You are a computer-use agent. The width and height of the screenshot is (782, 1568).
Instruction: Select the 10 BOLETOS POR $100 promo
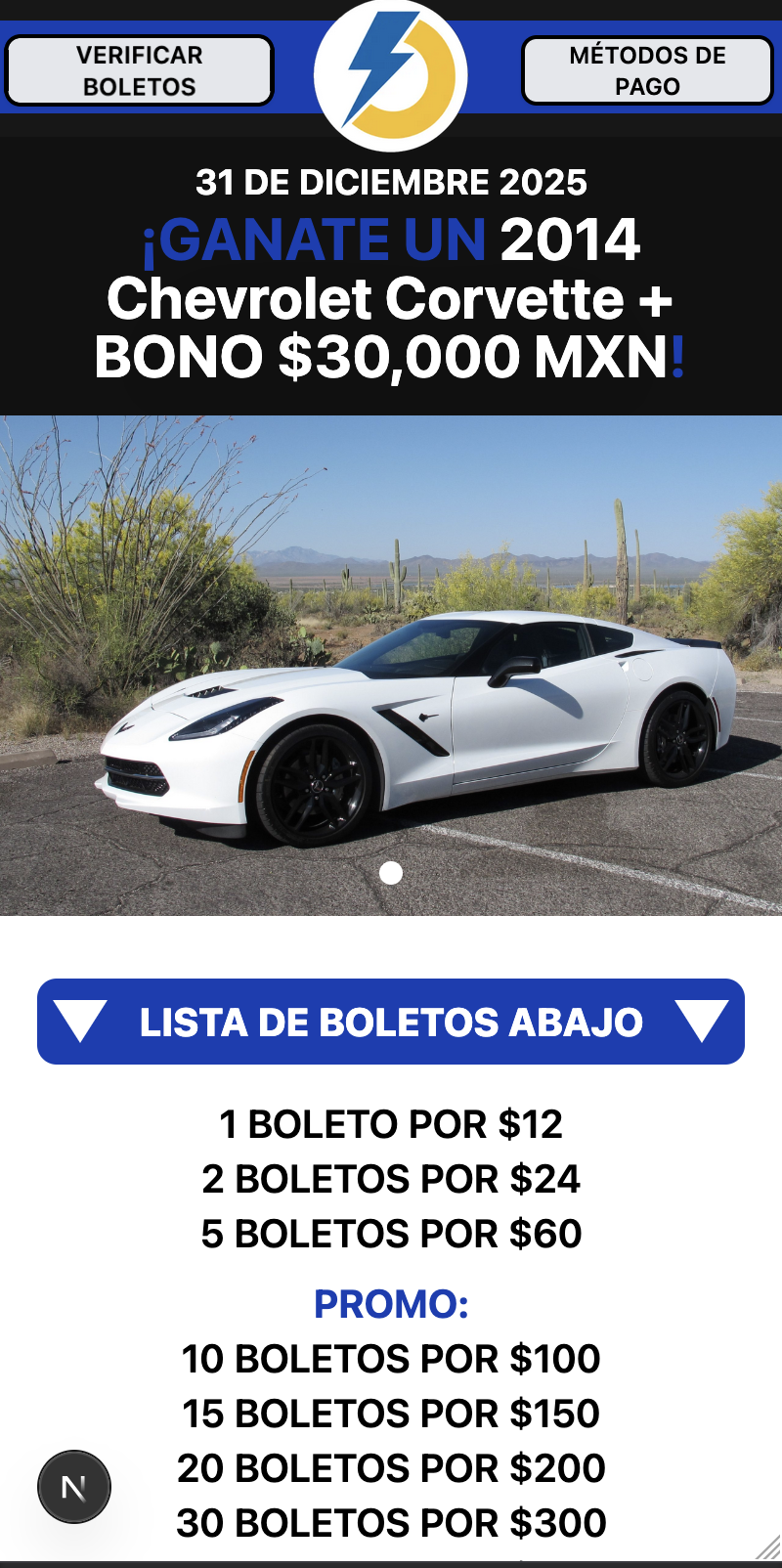(x=391, y=1359)
